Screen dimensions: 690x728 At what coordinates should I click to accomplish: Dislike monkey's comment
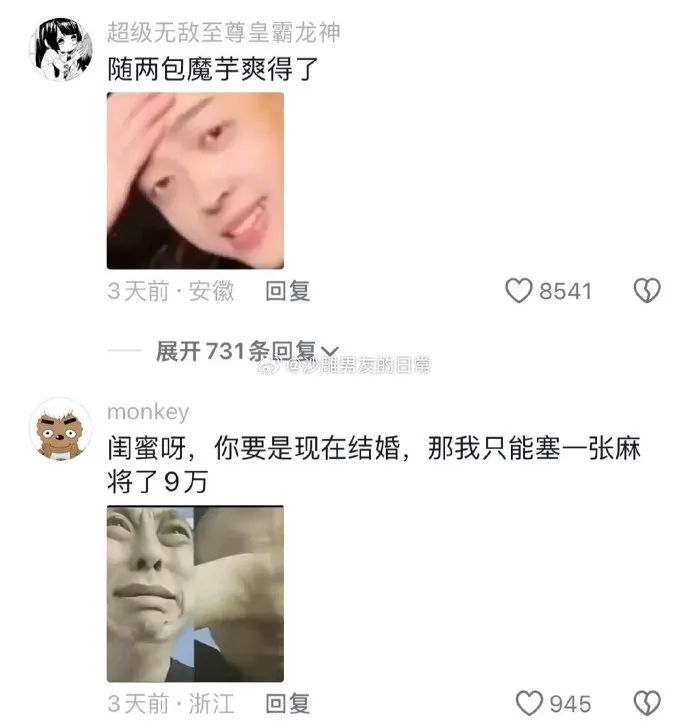click(648, 704)
